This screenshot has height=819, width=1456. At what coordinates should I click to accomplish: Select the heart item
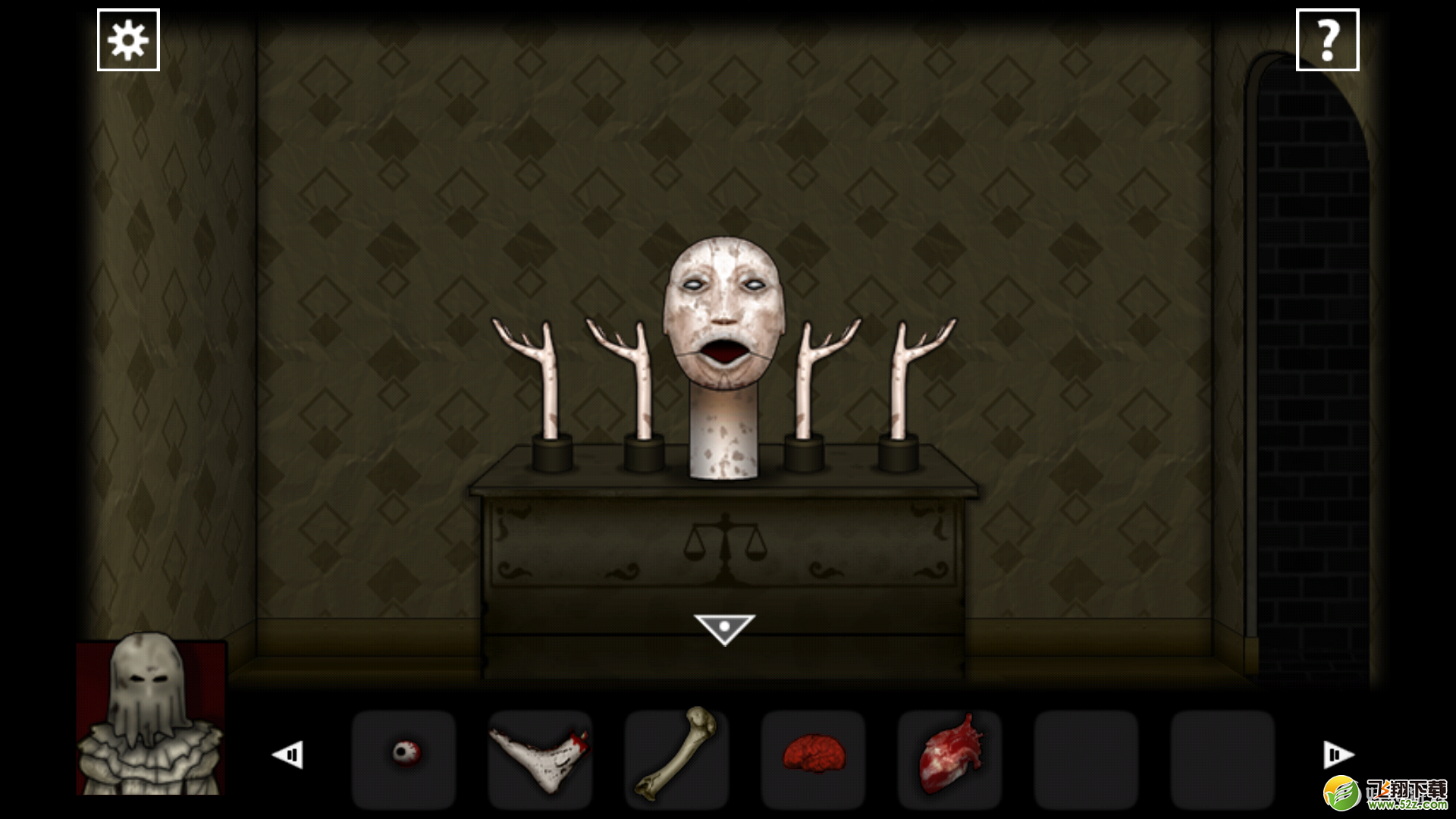949,755
